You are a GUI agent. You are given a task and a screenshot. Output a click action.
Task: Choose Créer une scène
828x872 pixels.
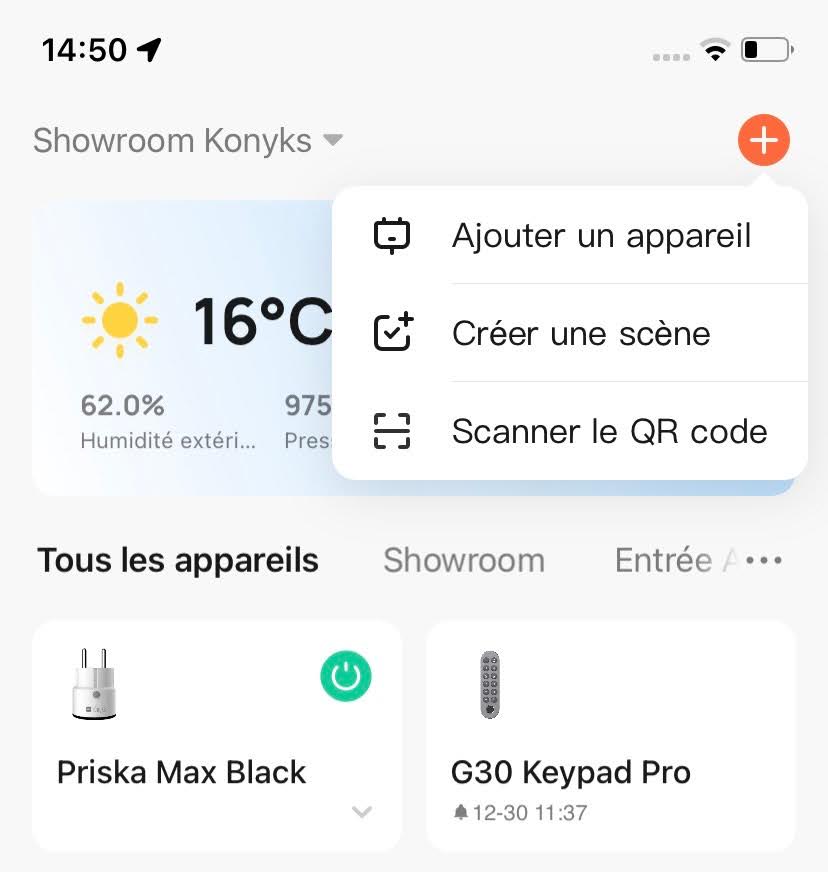580,333
